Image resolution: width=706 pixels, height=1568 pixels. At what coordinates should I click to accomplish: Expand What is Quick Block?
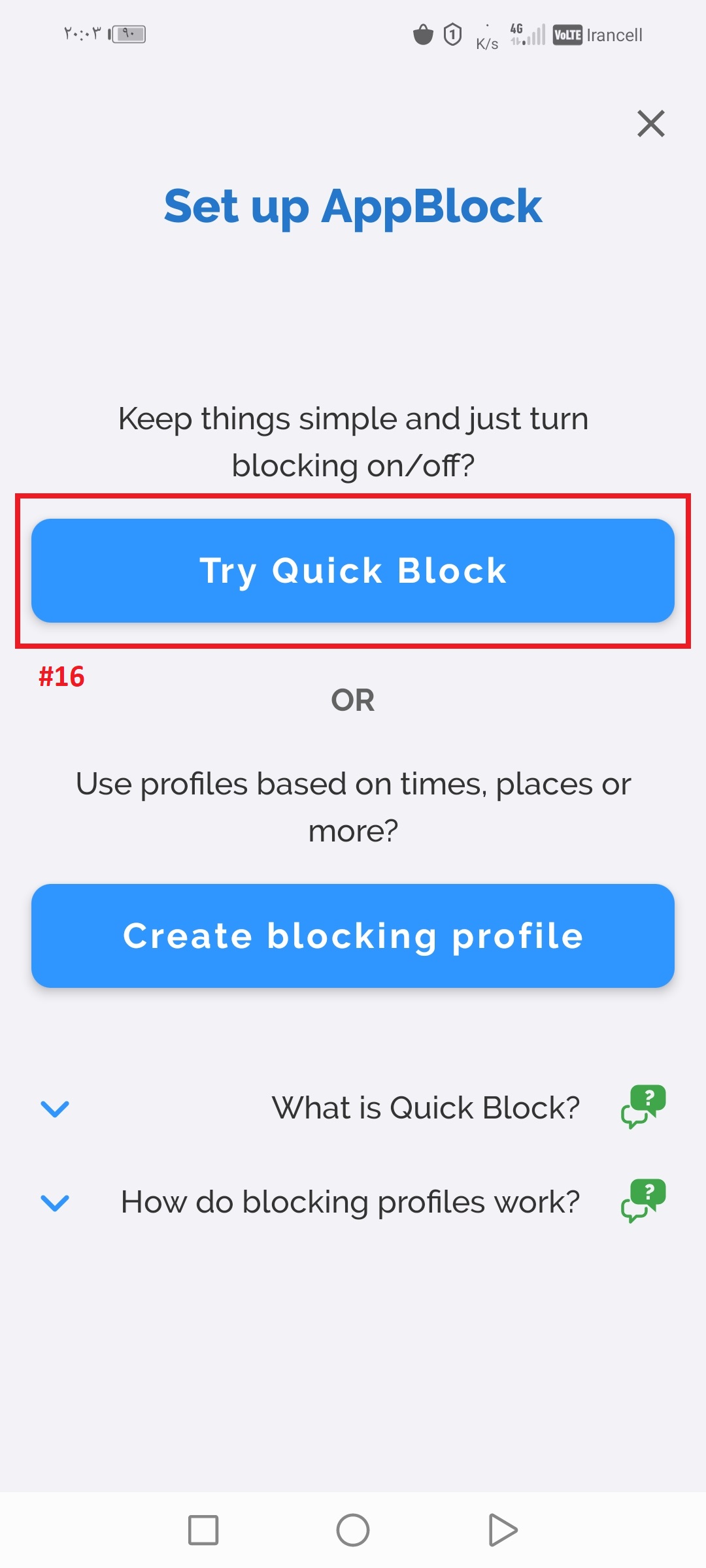tap(353, 1108)
